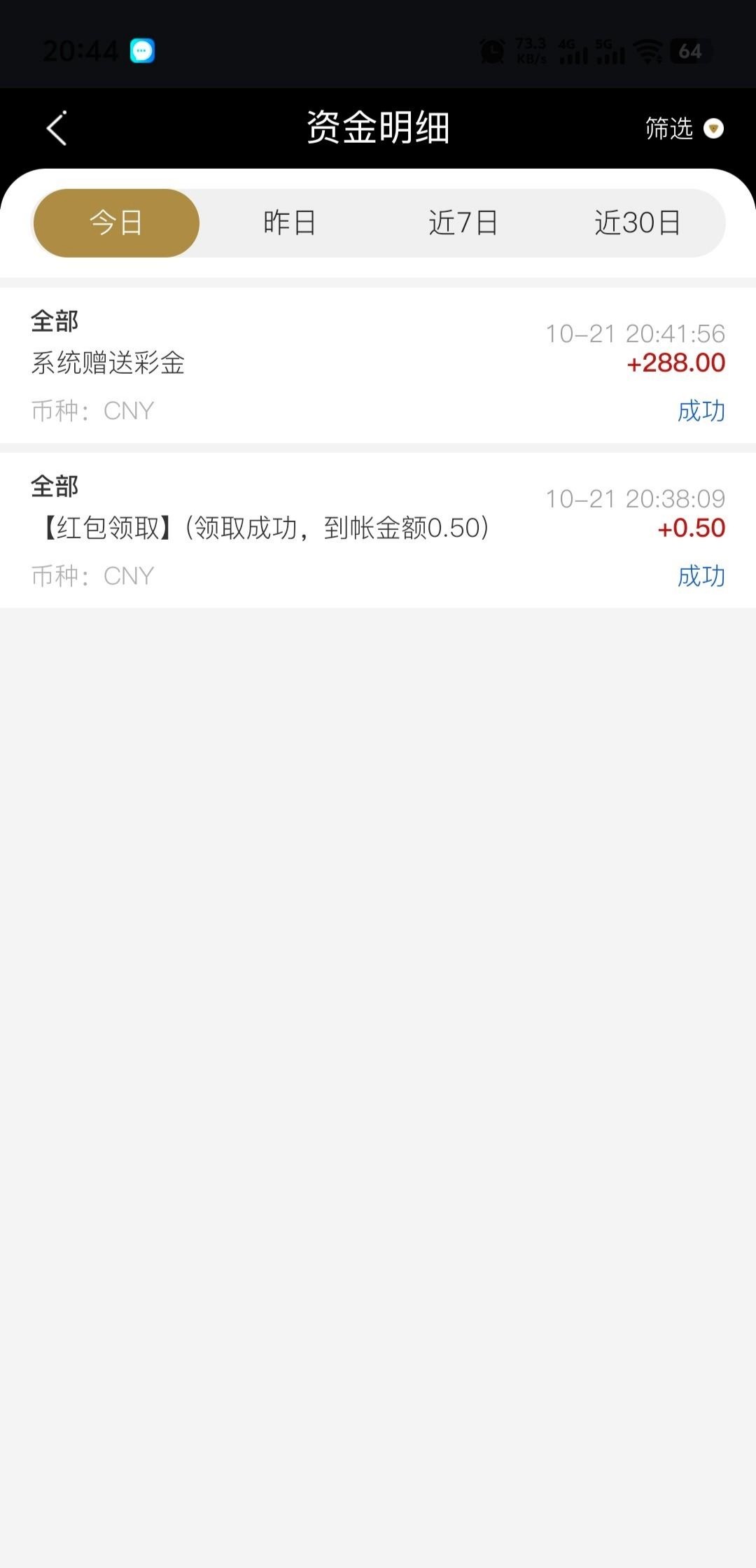View the 红包领取 transaction record
The height and width of the screenshot is (1568, 756).
point(378,530)
